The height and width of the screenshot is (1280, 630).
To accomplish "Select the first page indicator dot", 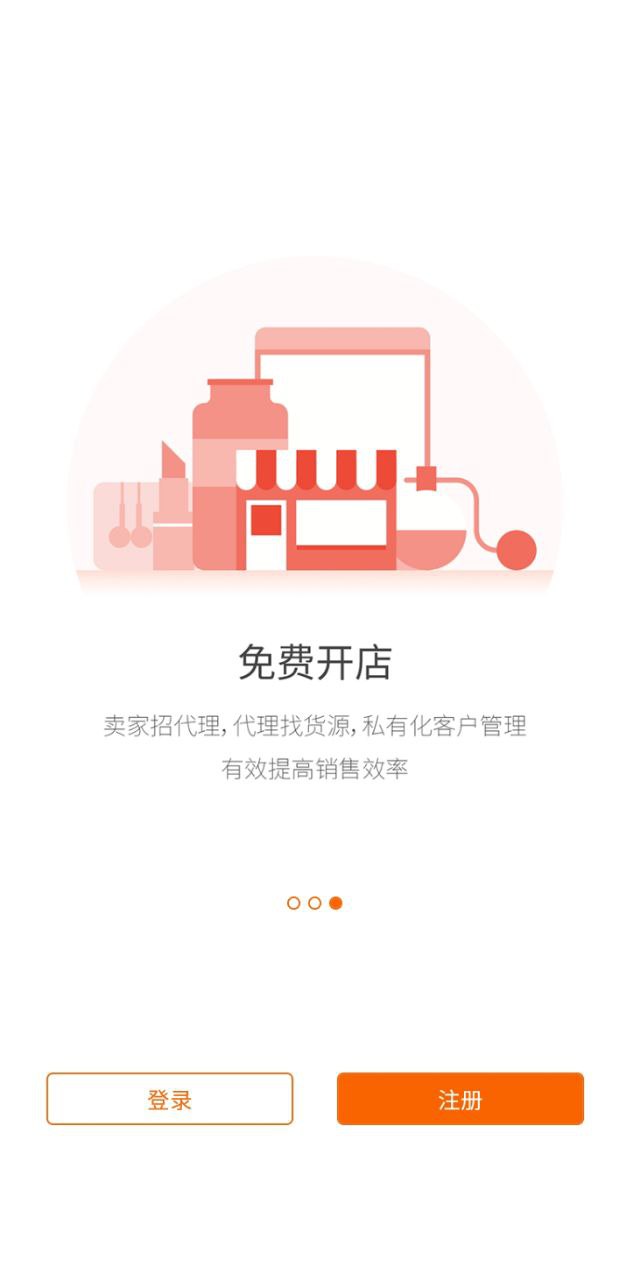I will point(293,903).
